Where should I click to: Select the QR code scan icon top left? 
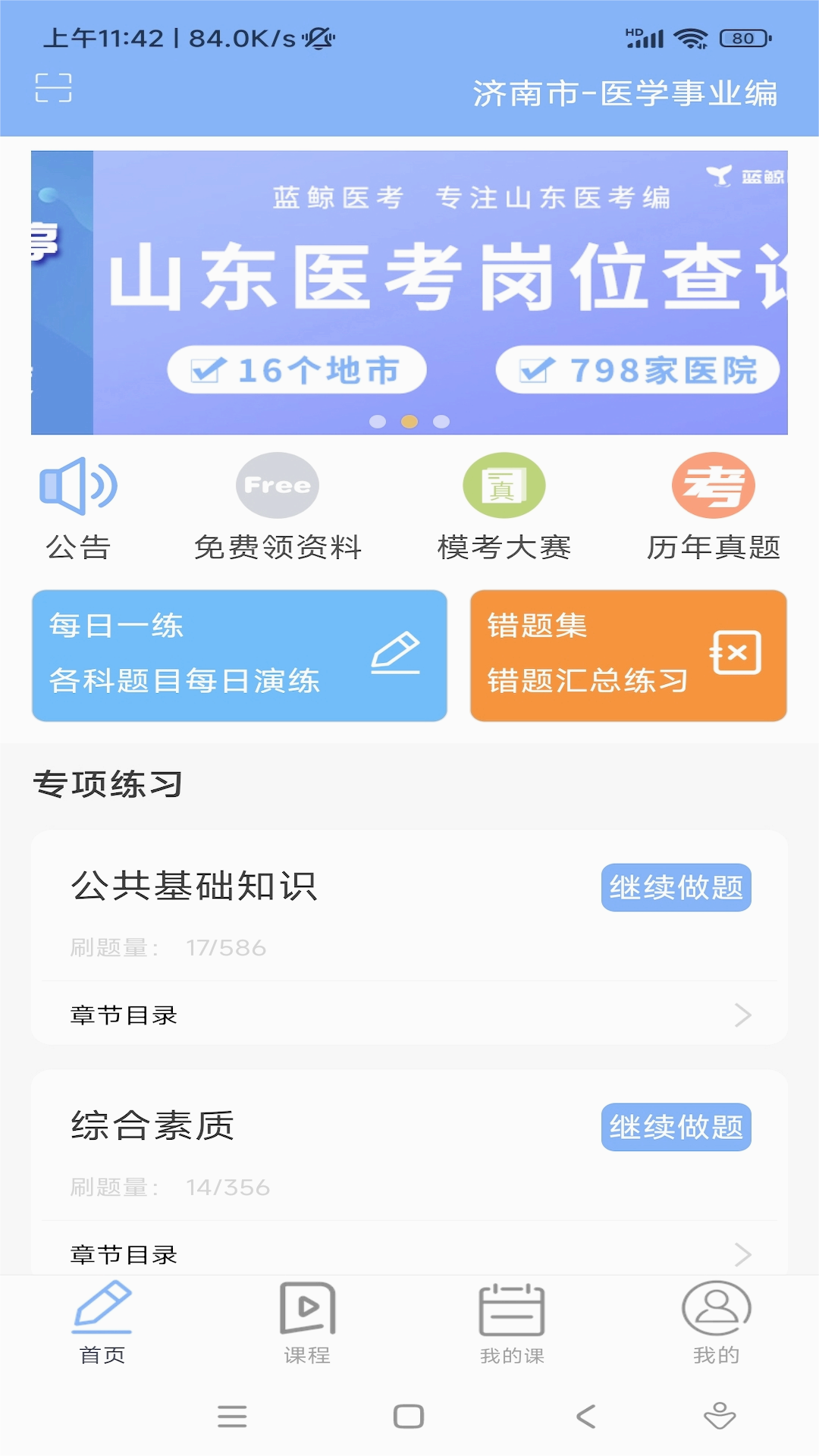coord(55,89)
